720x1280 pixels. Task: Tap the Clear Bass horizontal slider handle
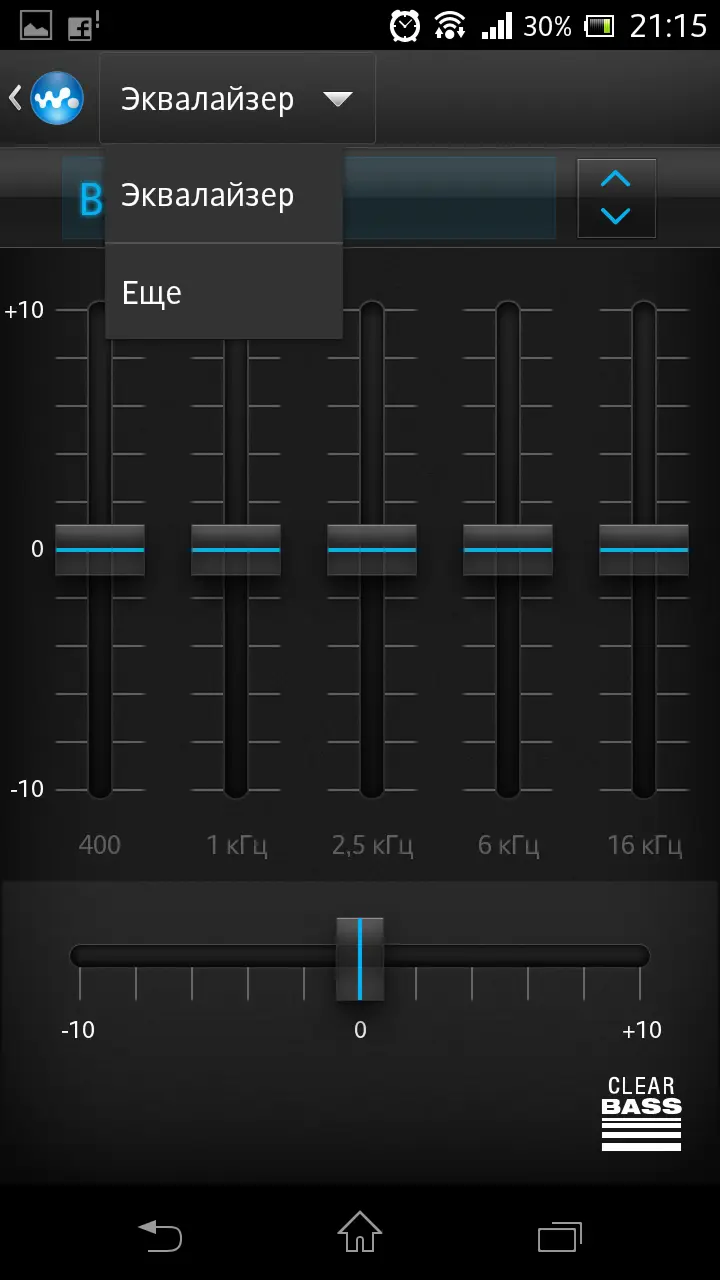pyautogui.click(x=360, y=958)
